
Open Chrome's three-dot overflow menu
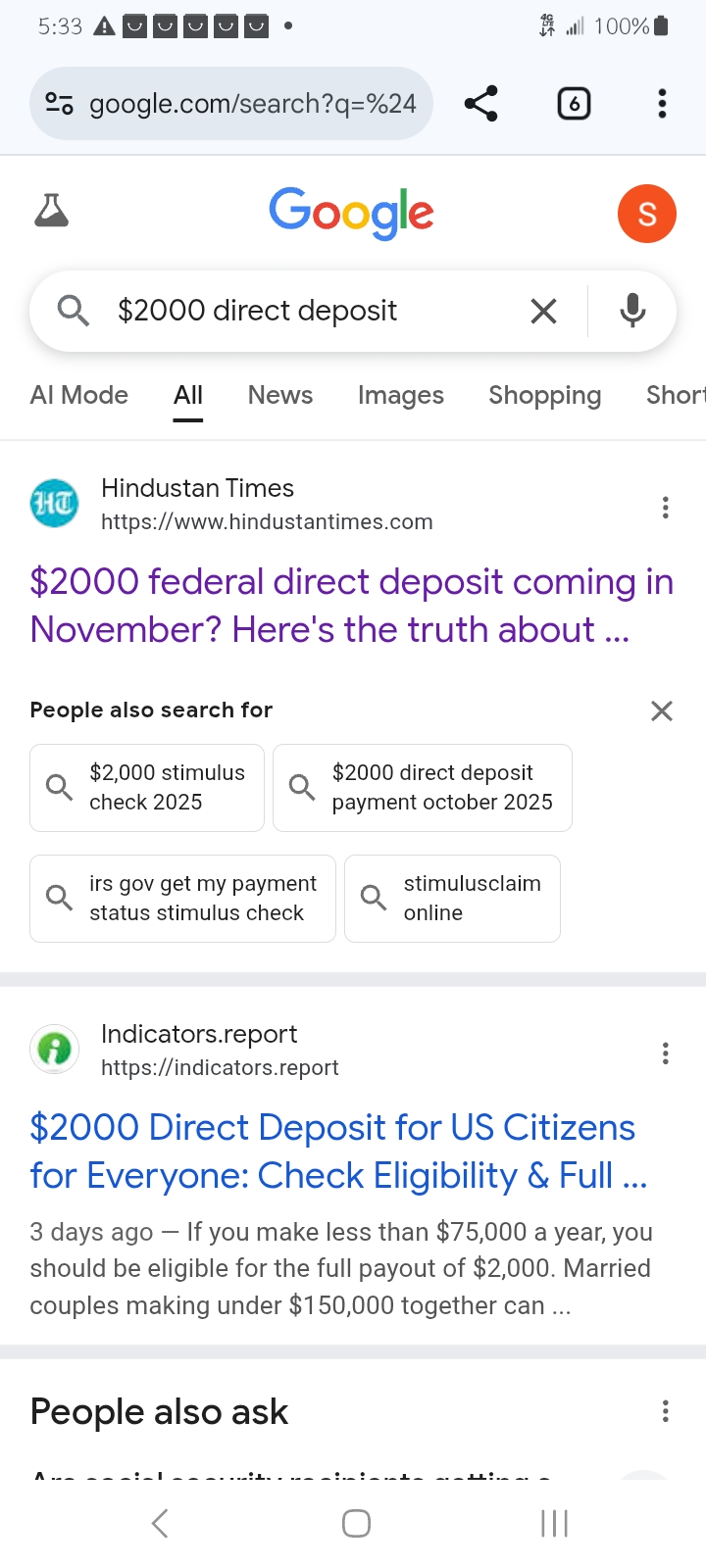click(662, 103)
